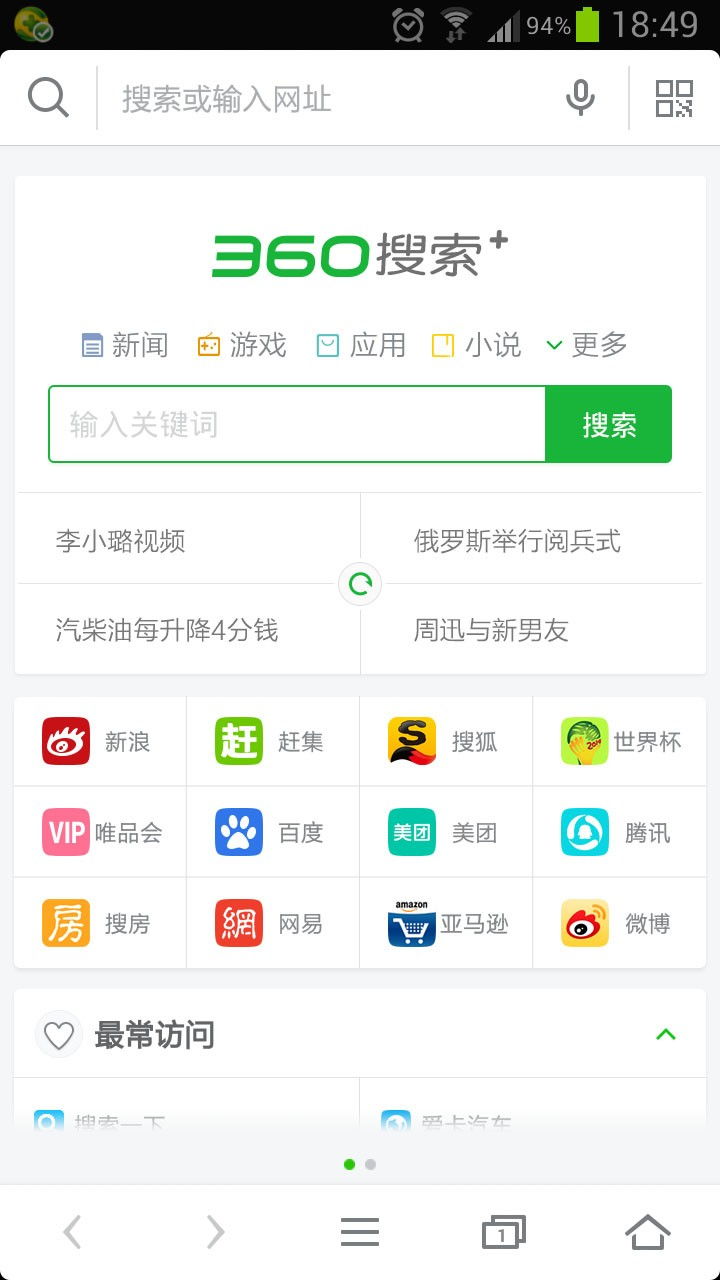Expand the 更多 dropdown
The image size is (720, 1280).
coord(587,345)
